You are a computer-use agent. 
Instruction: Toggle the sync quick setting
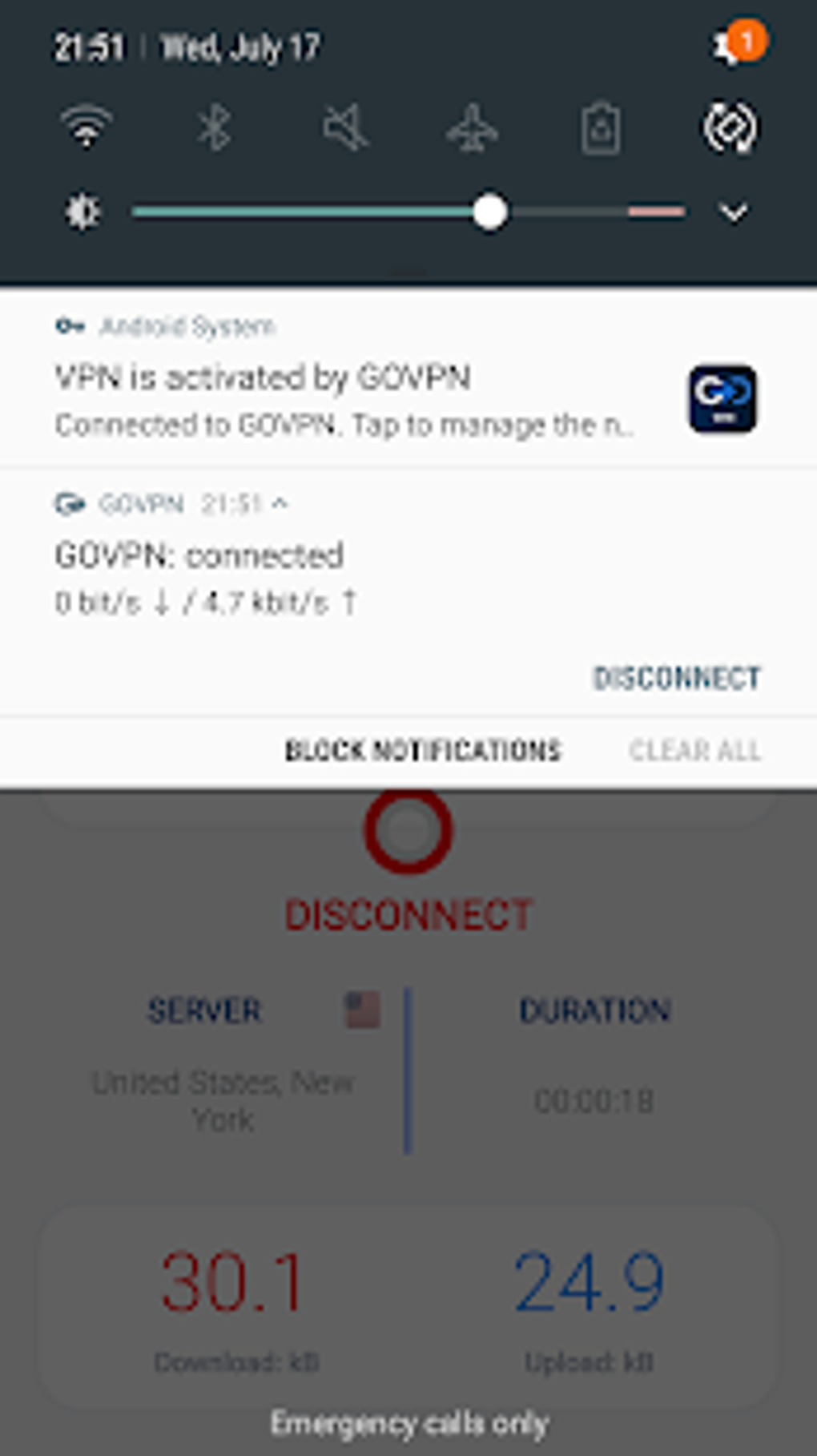pyautogui.click(x=730, y=127)
